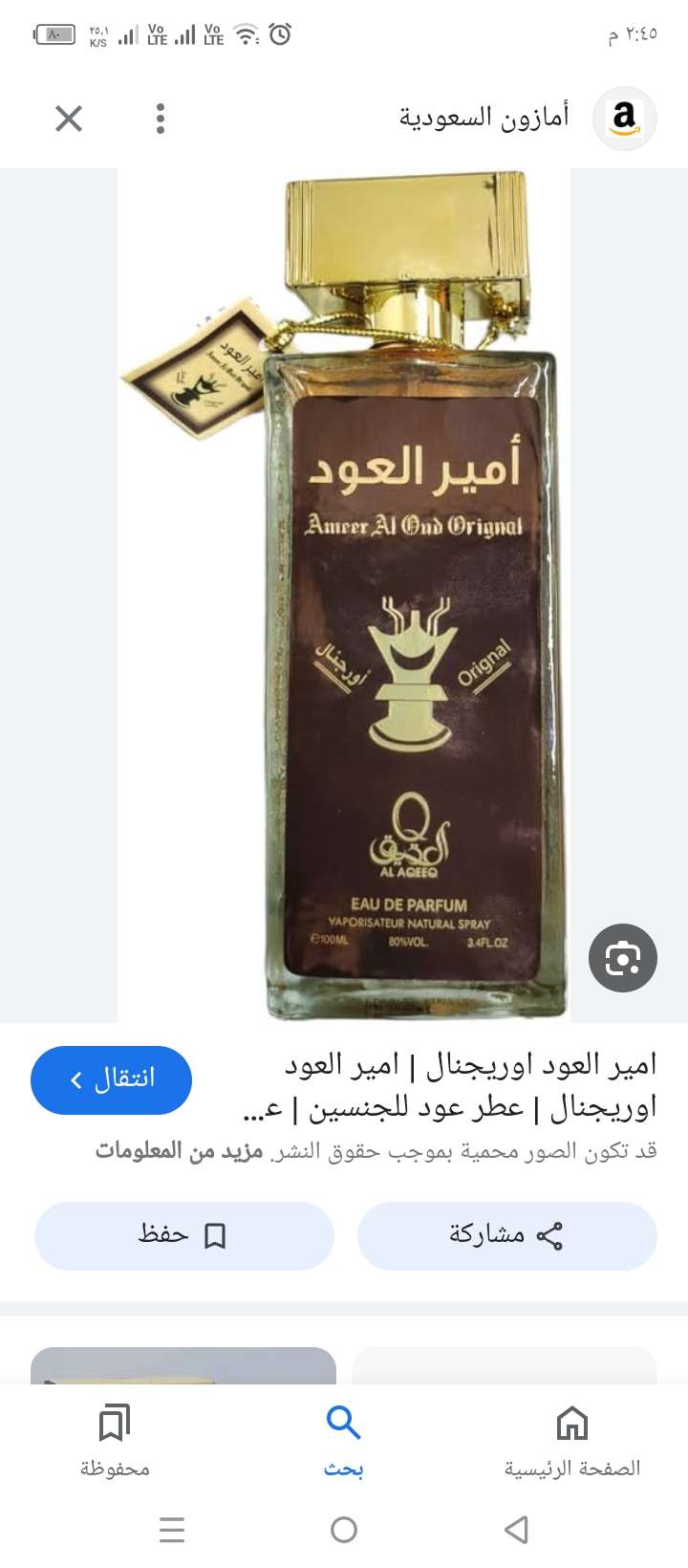Open the مزيد من المعلومات link
Viewport: 688px width, 1568px height.
(x=179, y=1151)
